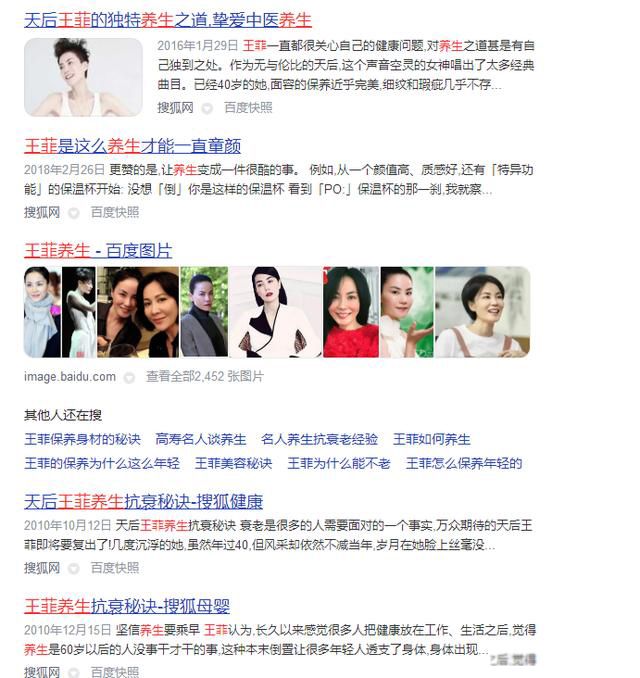The height and width of the screenshot is (678, 640).
Task: Search related query 名人养生抗衰老经验
Action: click(x=319, y=439)
